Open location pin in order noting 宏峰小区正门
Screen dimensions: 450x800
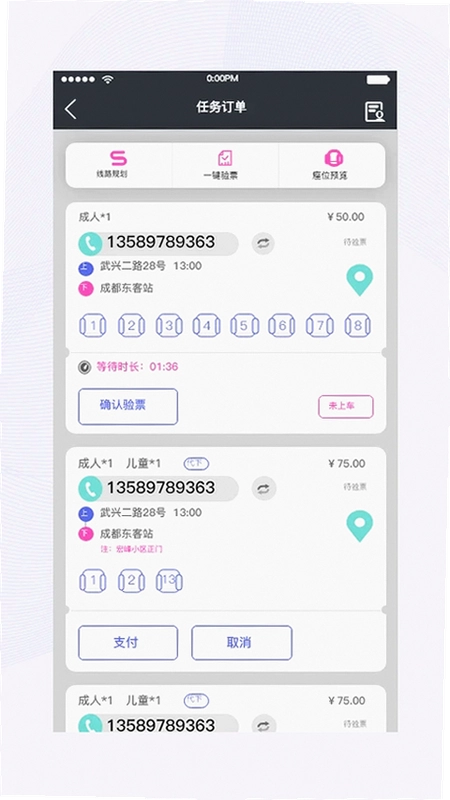click(x=360, y=526)
